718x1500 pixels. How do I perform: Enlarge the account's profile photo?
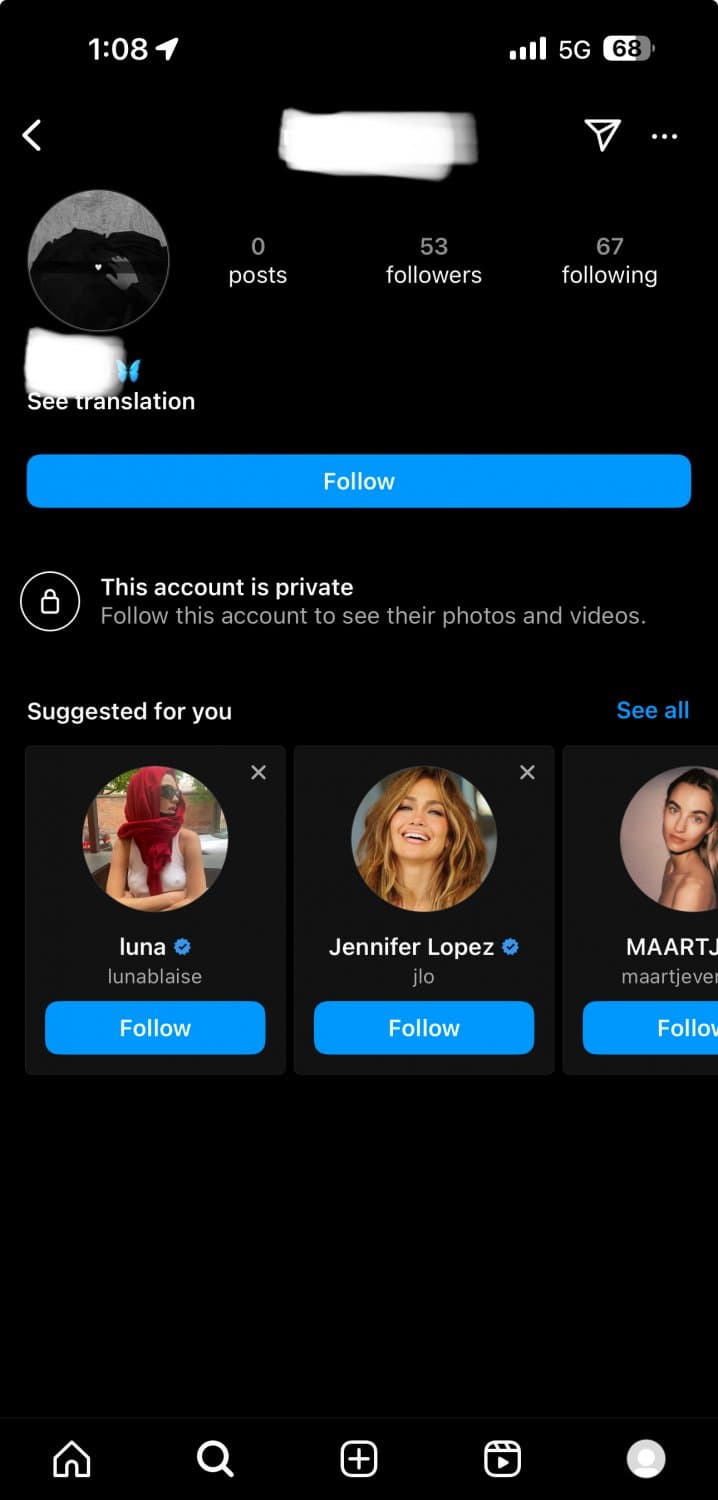coord(98,260)
